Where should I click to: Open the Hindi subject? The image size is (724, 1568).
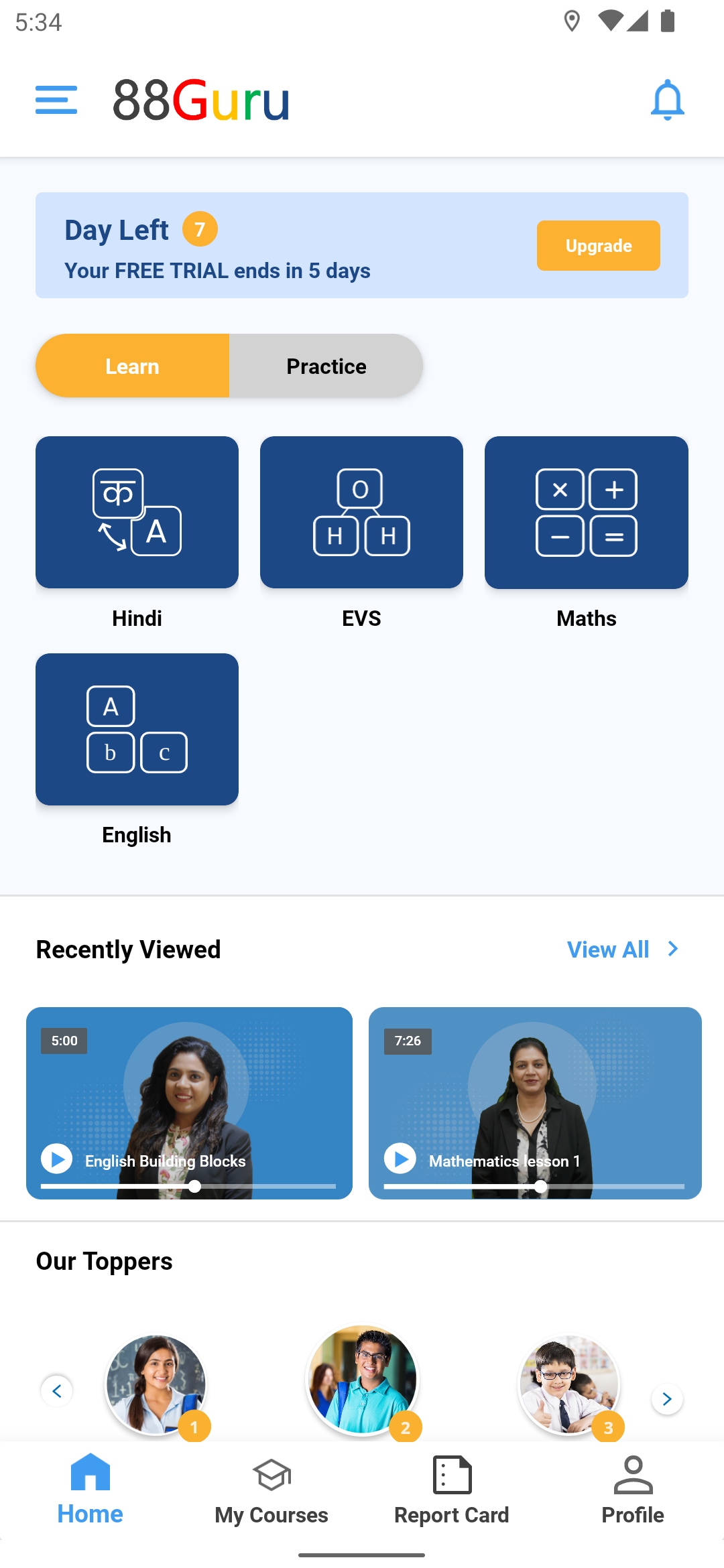(137, 513)
